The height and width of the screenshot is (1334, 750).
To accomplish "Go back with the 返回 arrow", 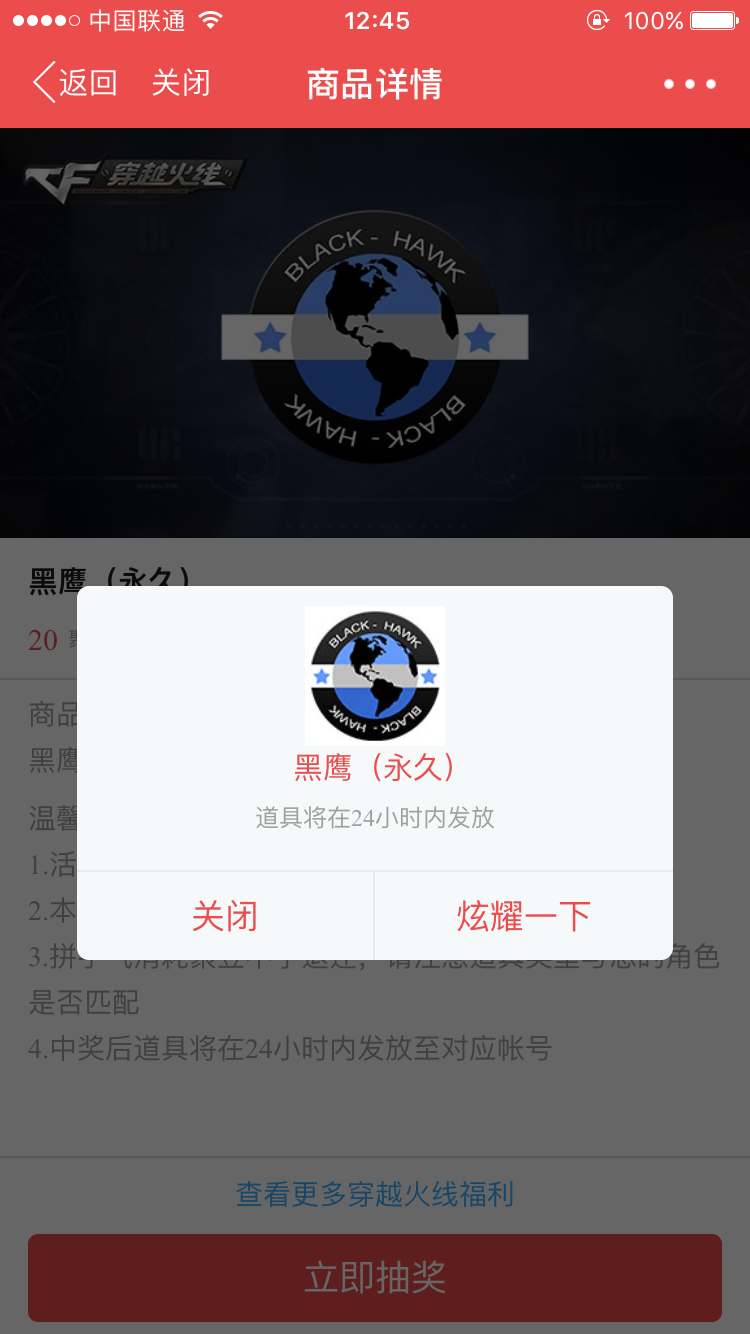I will pos(75,83).
